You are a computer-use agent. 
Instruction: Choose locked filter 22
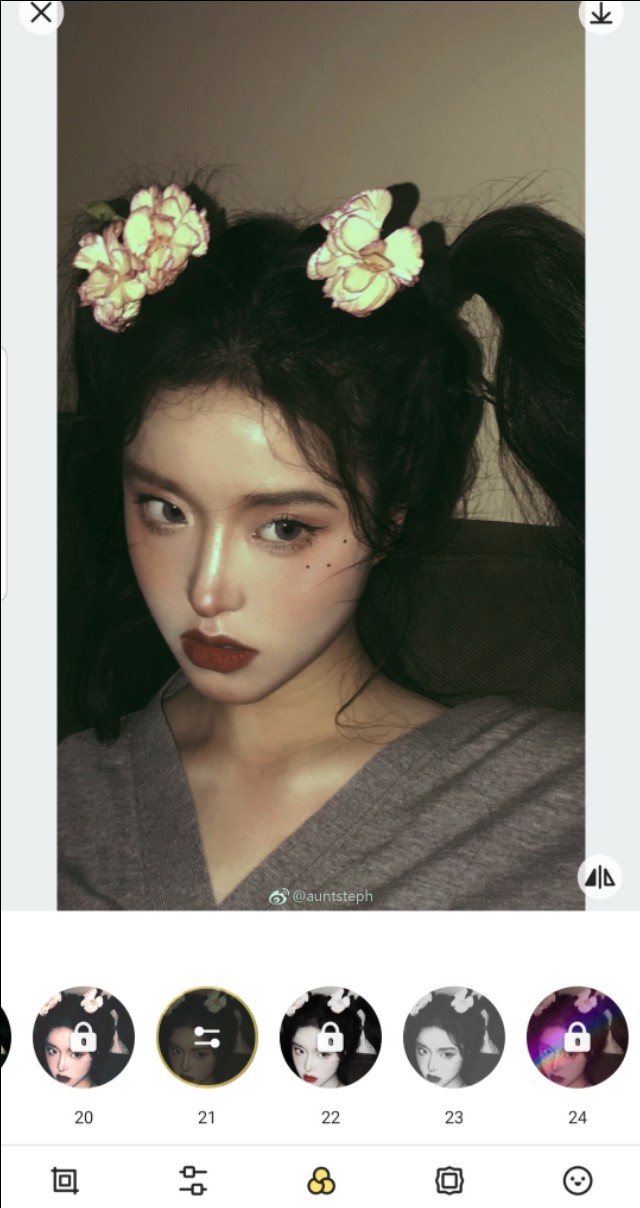(x=330, y=1037)
